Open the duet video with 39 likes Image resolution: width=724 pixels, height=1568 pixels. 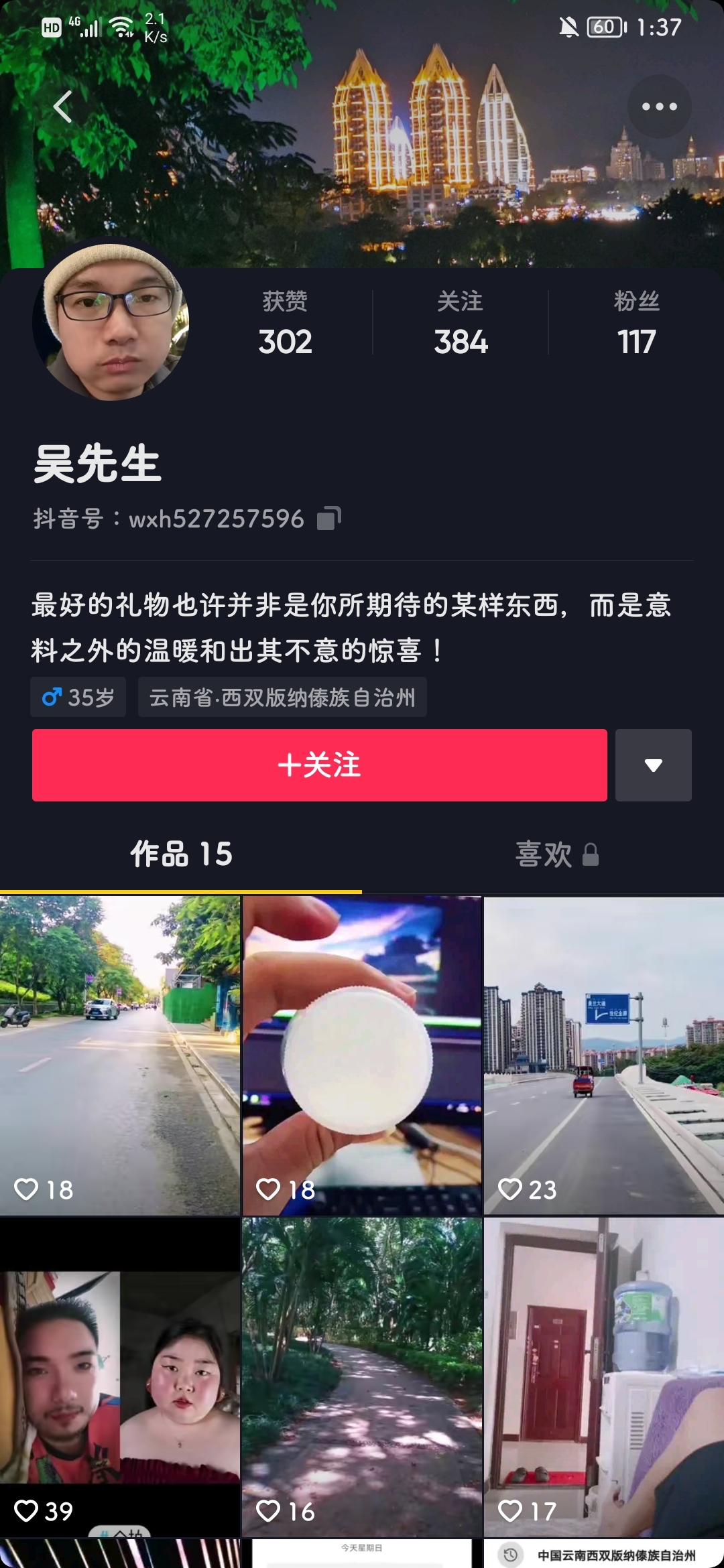pos(119,1377)
